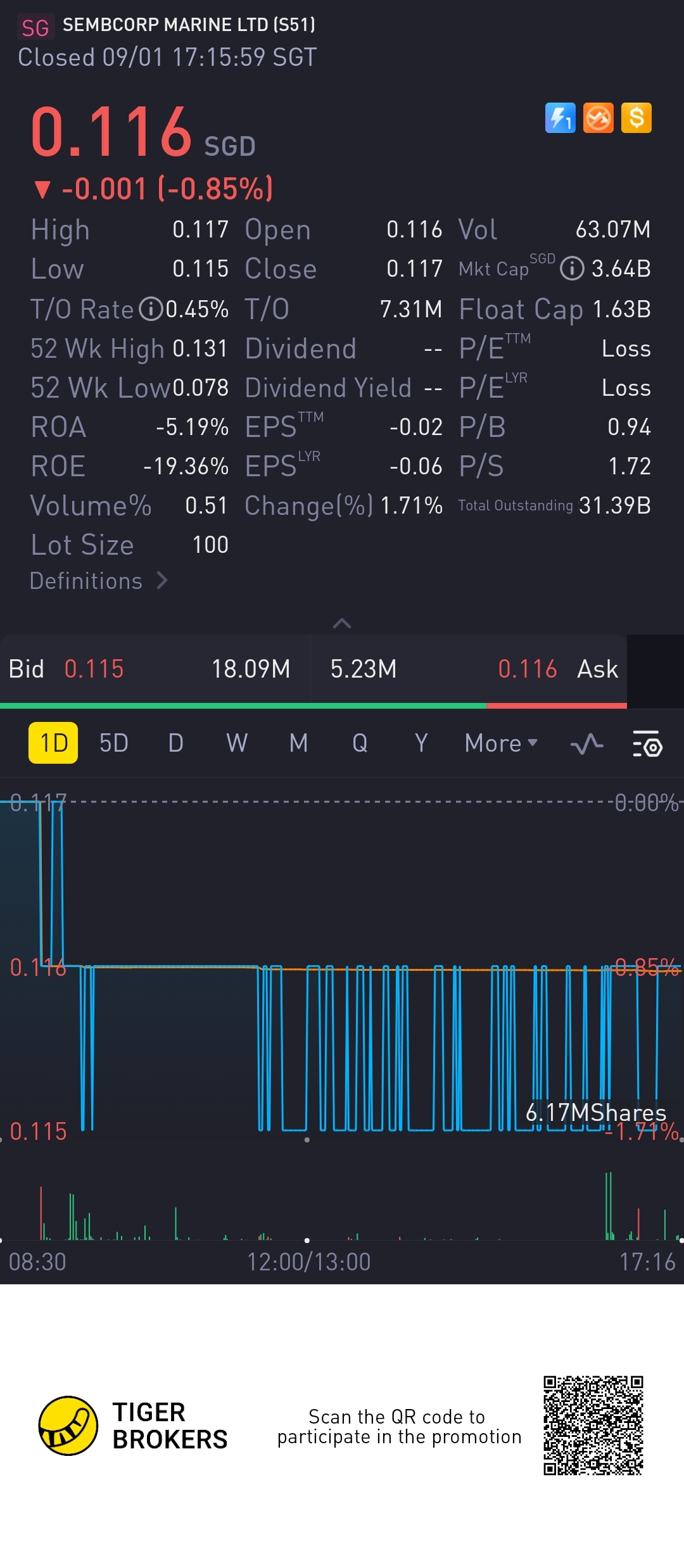Screen dimensions: 684x1568
Task: Open the Bid and Ask quote bar
Action: click(313, 669)
